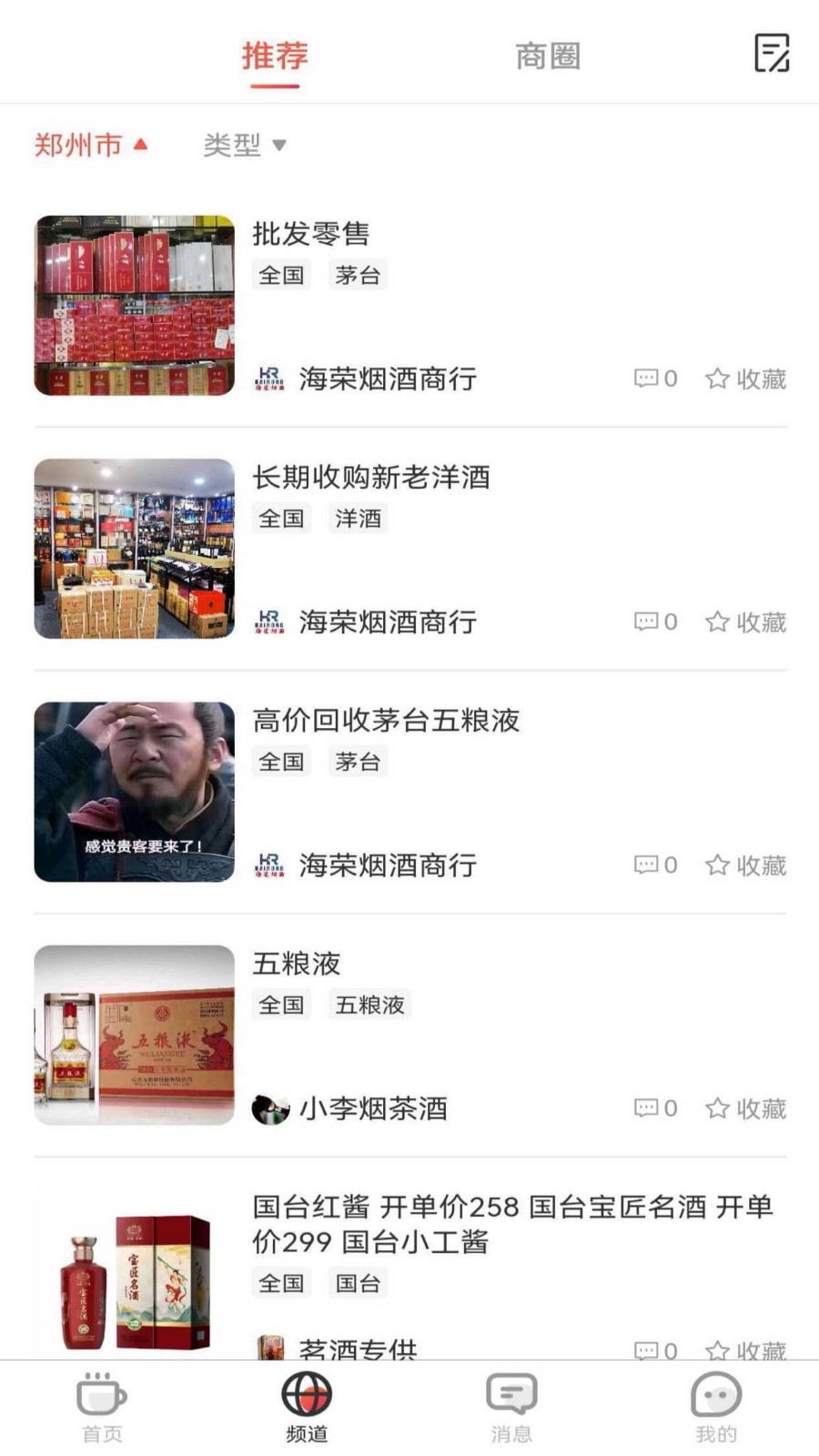819x1456 pixels.
Task: Open the compose post icon
Action: tap(772, 54)
